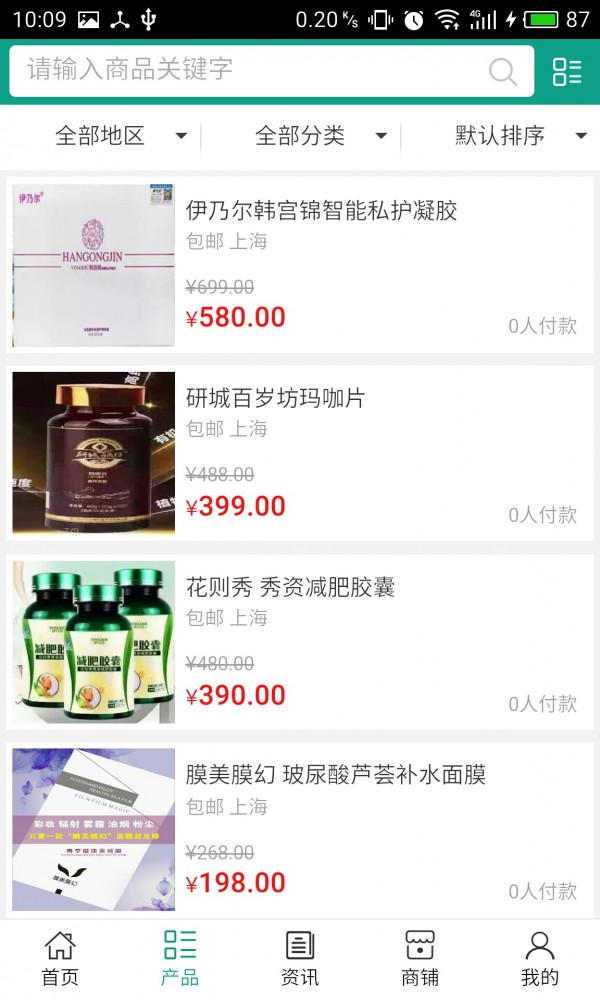Switch to the 资讯 news tab
This screenshot has width=600, height=1000.
pyautogui.click(x=300, y=959)
